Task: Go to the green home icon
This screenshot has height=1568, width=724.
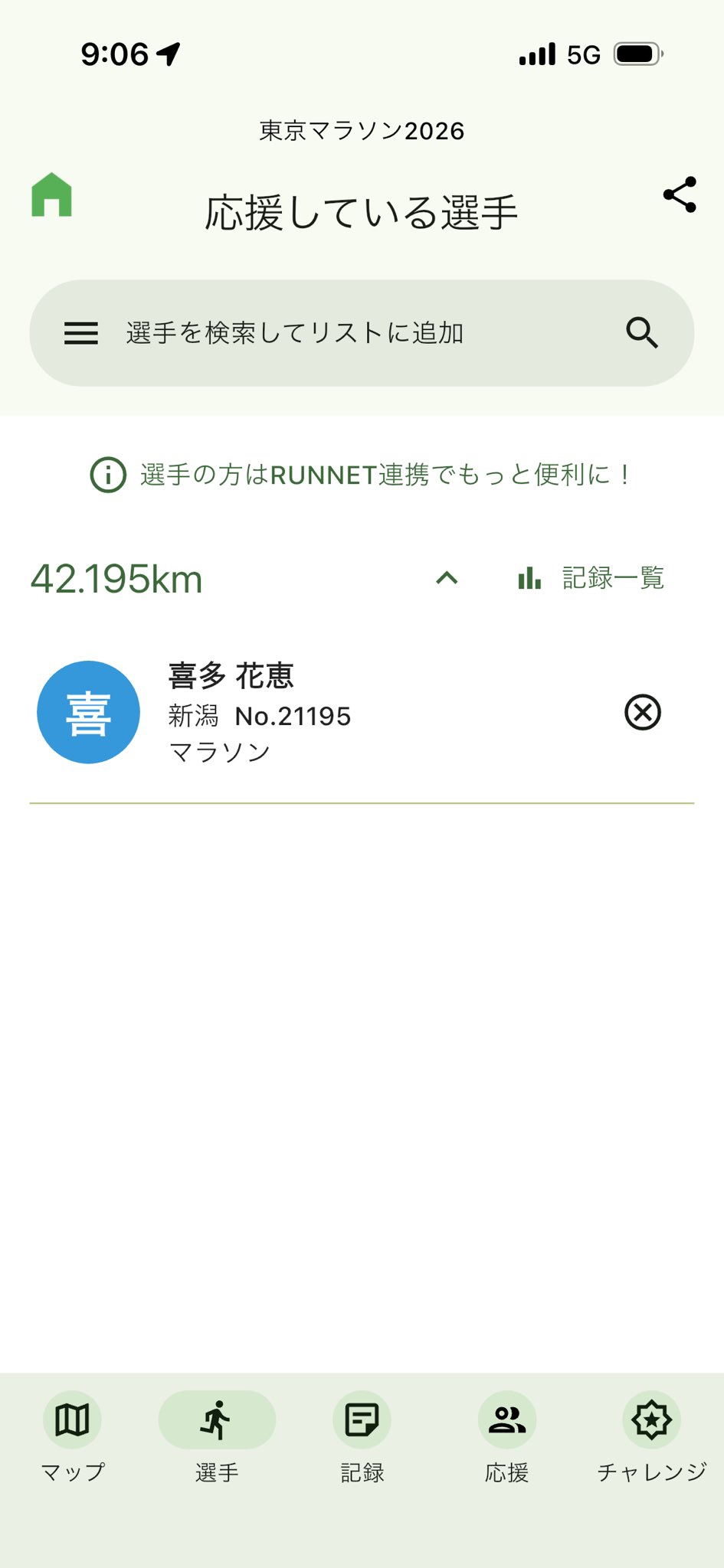Action: point(51,195)
